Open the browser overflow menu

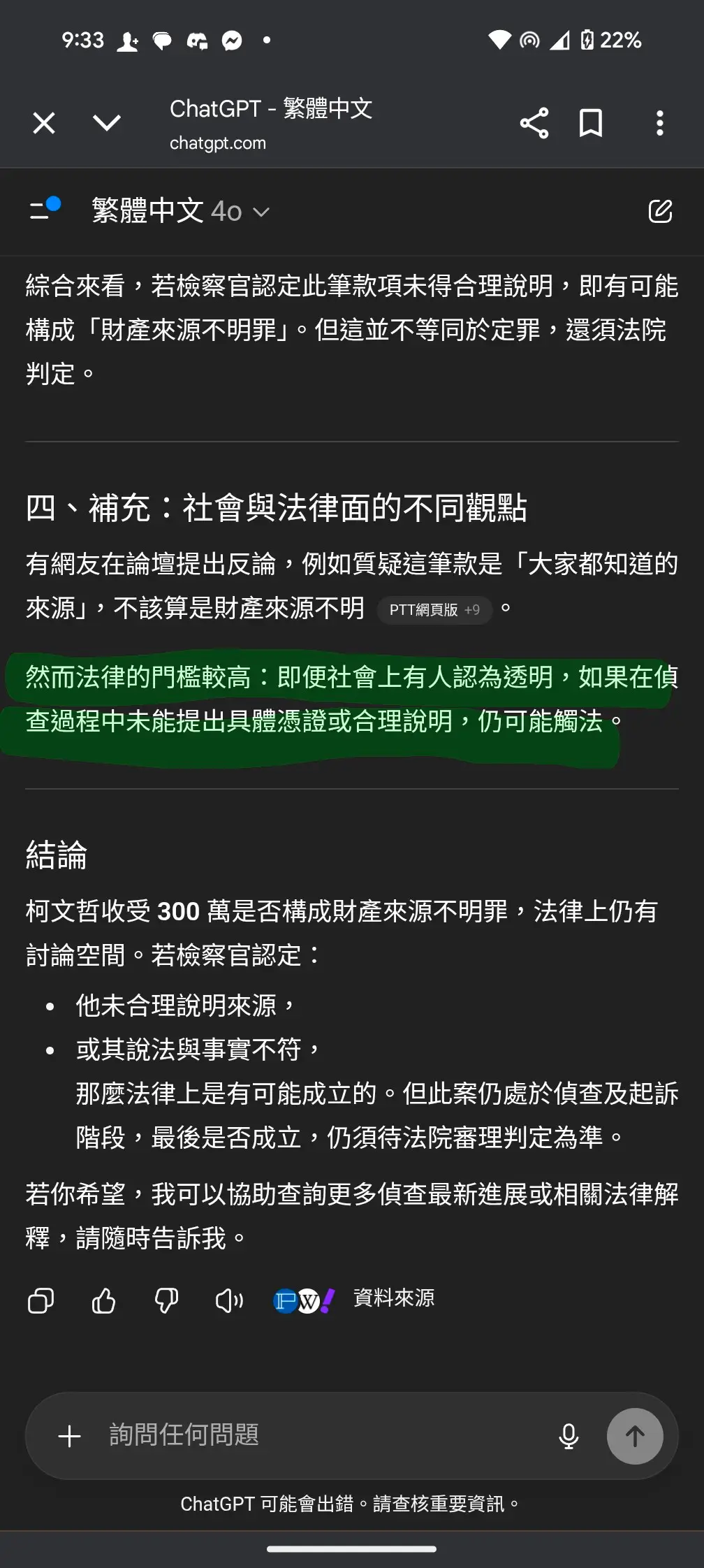click(x=659, y=124)
